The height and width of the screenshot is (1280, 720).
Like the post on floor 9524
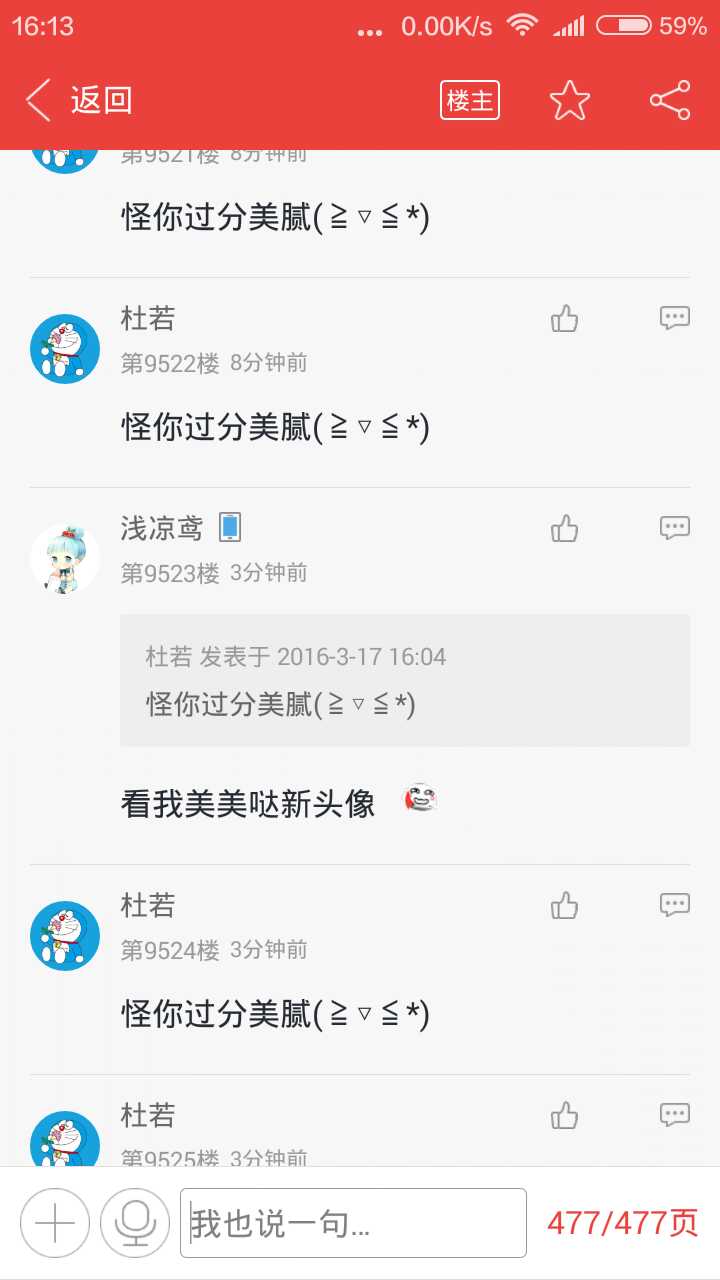[565, 906]
